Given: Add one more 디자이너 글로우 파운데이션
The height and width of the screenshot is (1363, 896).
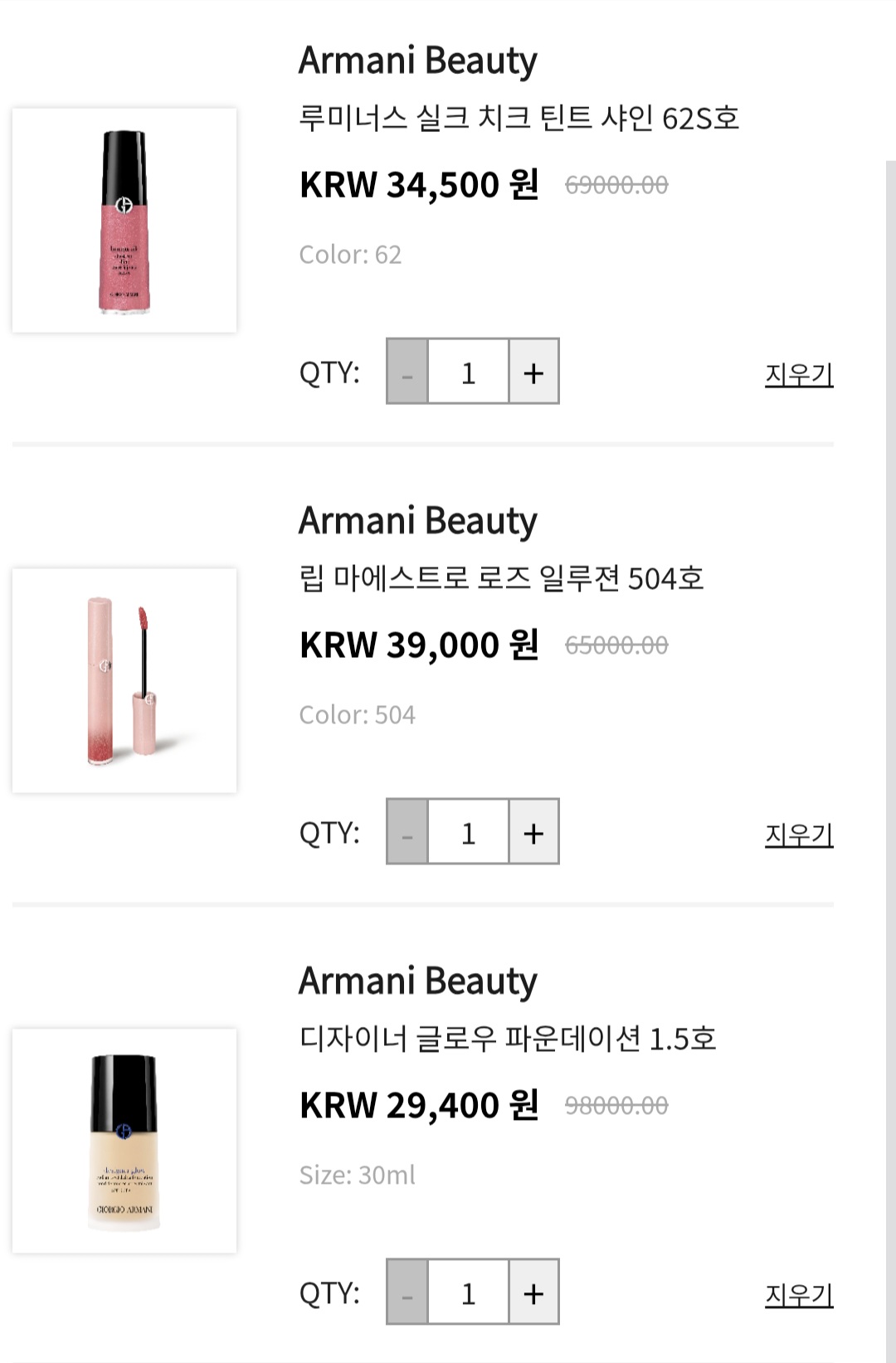Looking at the screenshot, I should [x=533, y=1292].
